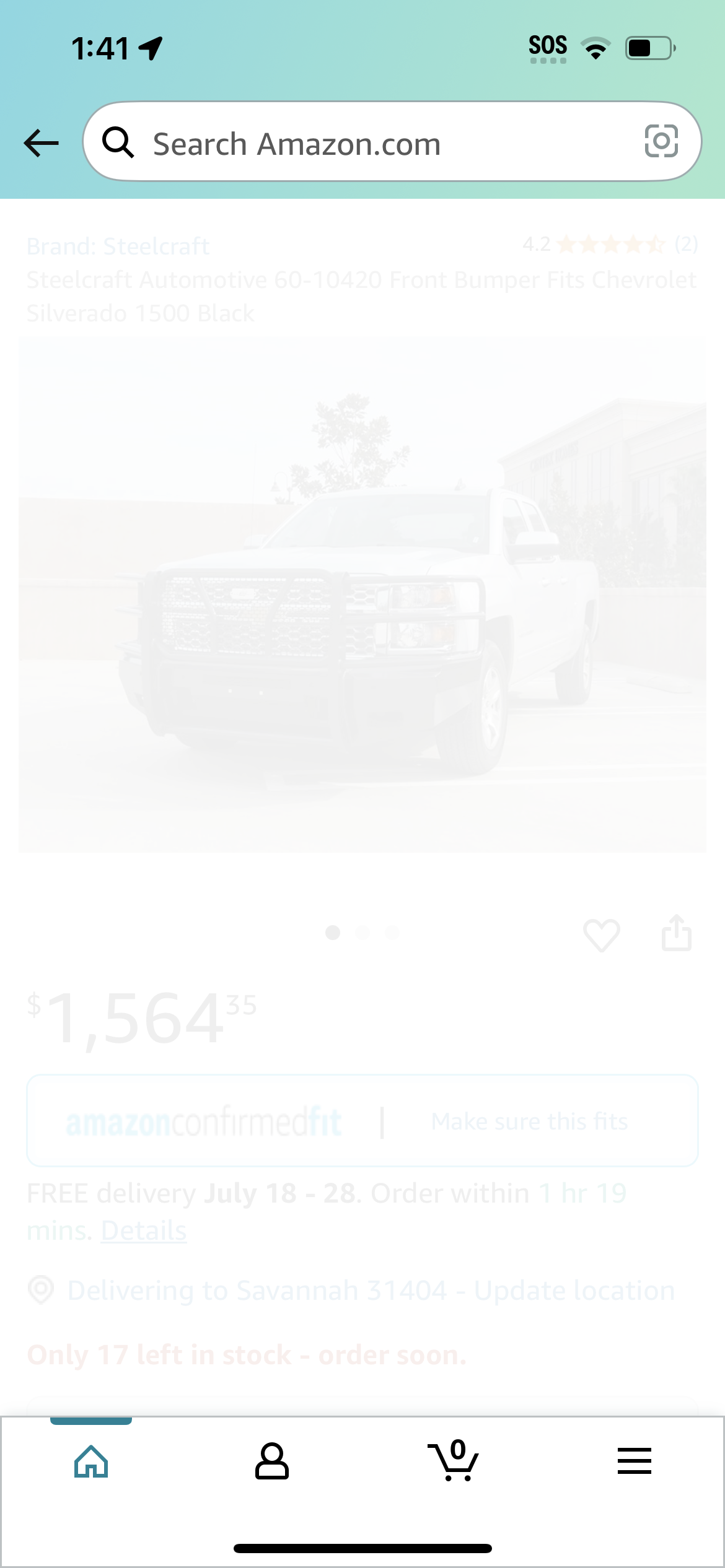This screenshot has width=725, height=1568.
Task: Open the hamburger menu tab
Action: pyautogui.click(x=635, y=1461)
